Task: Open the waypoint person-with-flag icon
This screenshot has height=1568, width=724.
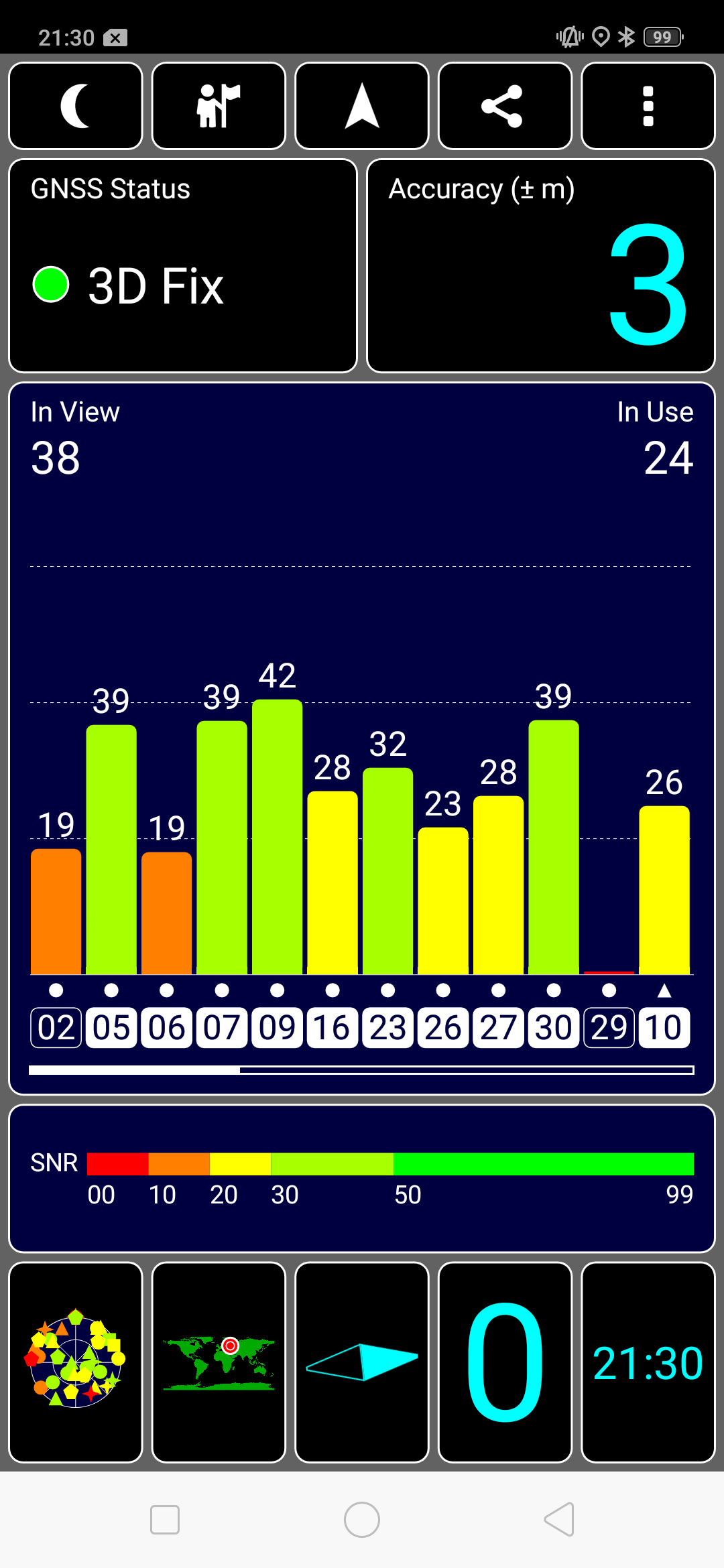Action: pyautogui.click(x=219, y=106)
